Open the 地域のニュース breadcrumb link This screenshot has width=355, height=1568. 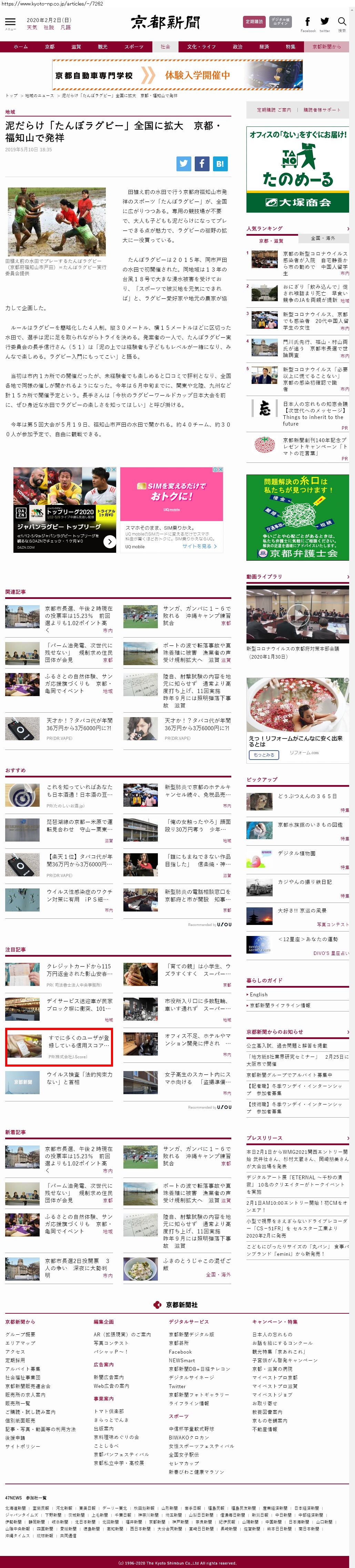[40, 95]
